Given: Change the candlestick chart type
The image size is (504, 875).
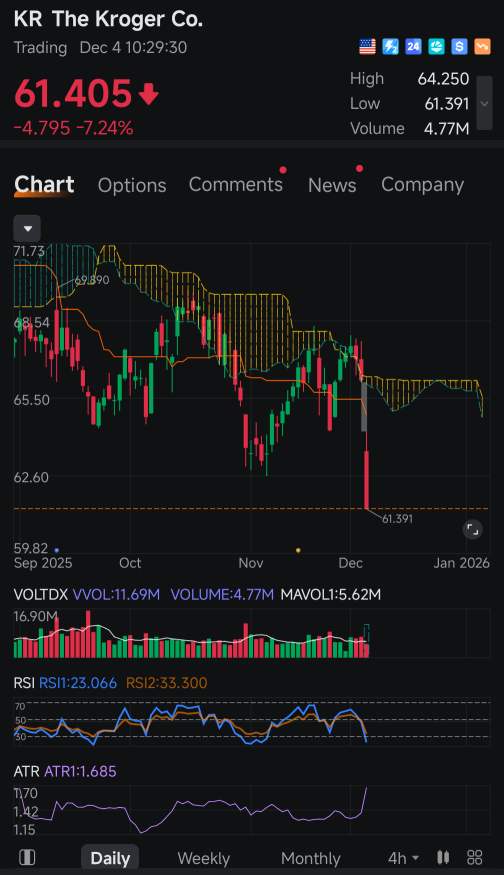Looking at the screenshot, I should (444, 857).
